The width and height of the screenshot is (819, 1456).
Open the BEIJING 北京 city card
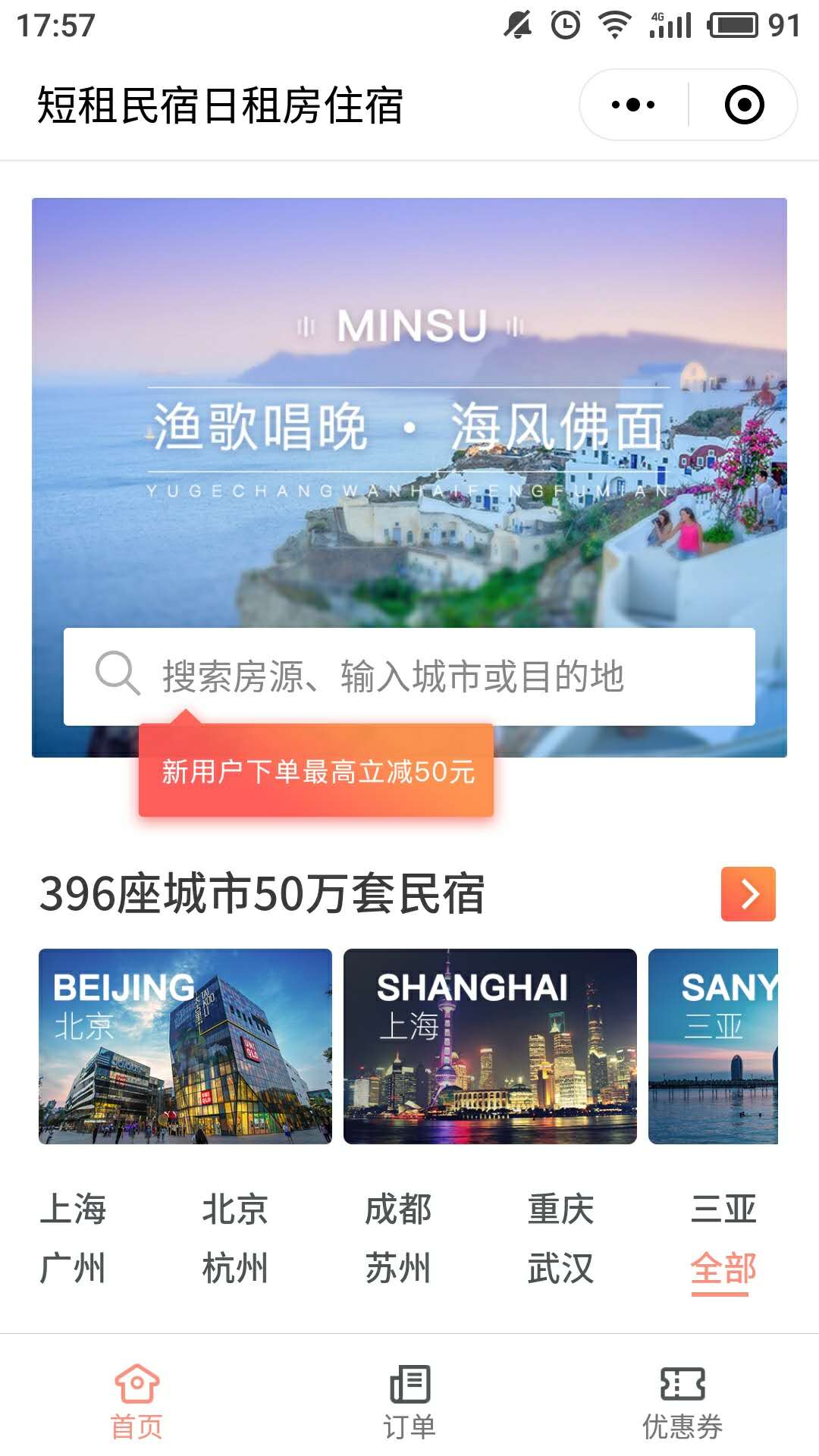point(185,1046)
